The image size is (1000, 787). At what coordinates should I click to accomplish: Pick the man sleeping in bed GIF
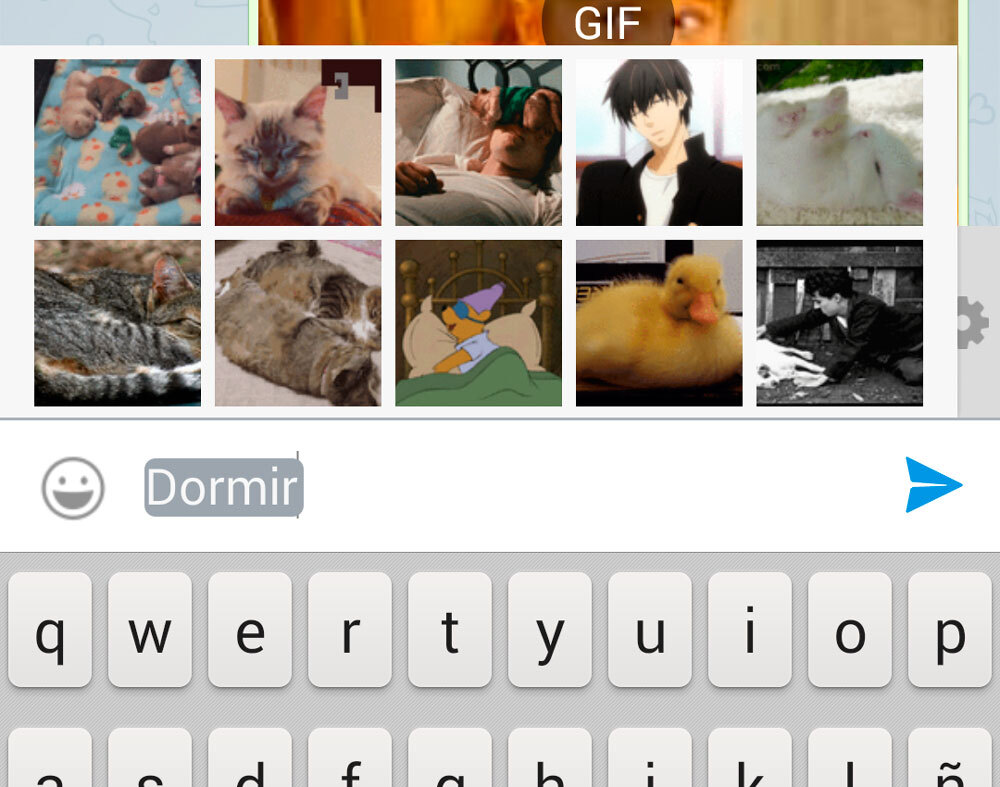[x=478, y=142]
